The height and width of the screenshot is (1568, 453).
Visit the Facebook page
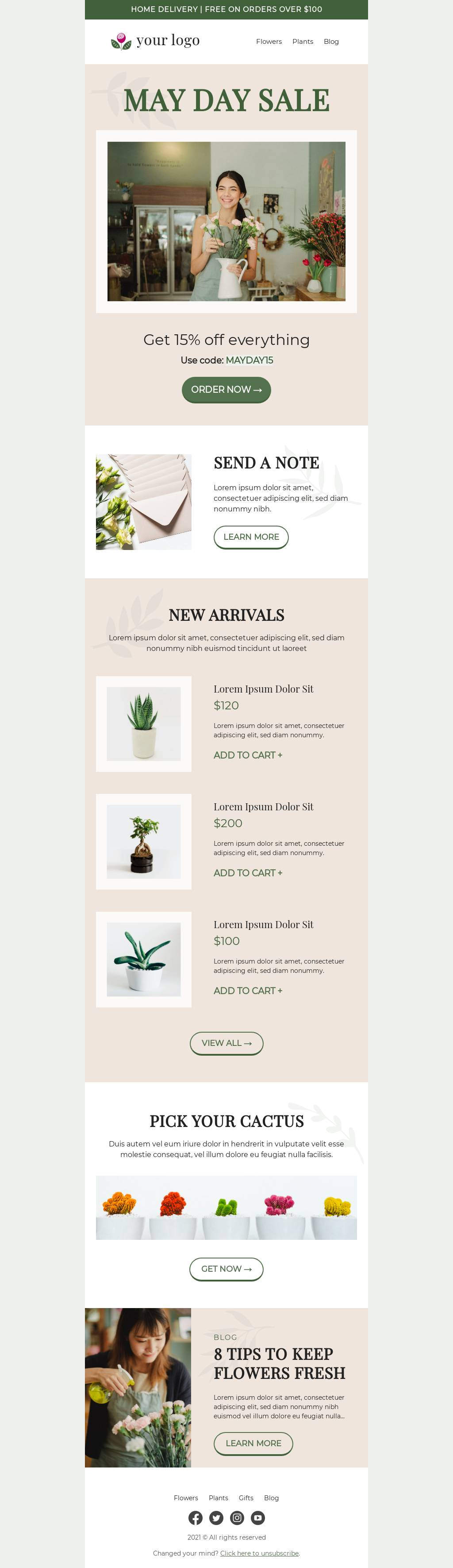click(x=195, y=1518)
